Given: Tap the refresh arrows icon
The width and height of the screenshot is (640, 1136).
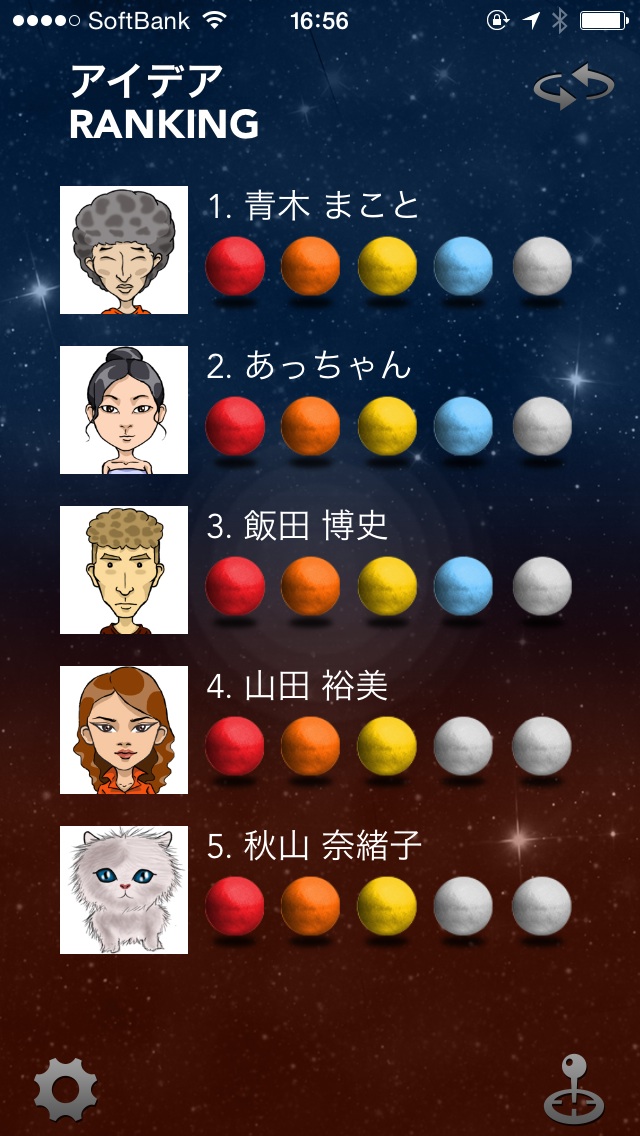Looking at the screenshot, I should 574,87.
